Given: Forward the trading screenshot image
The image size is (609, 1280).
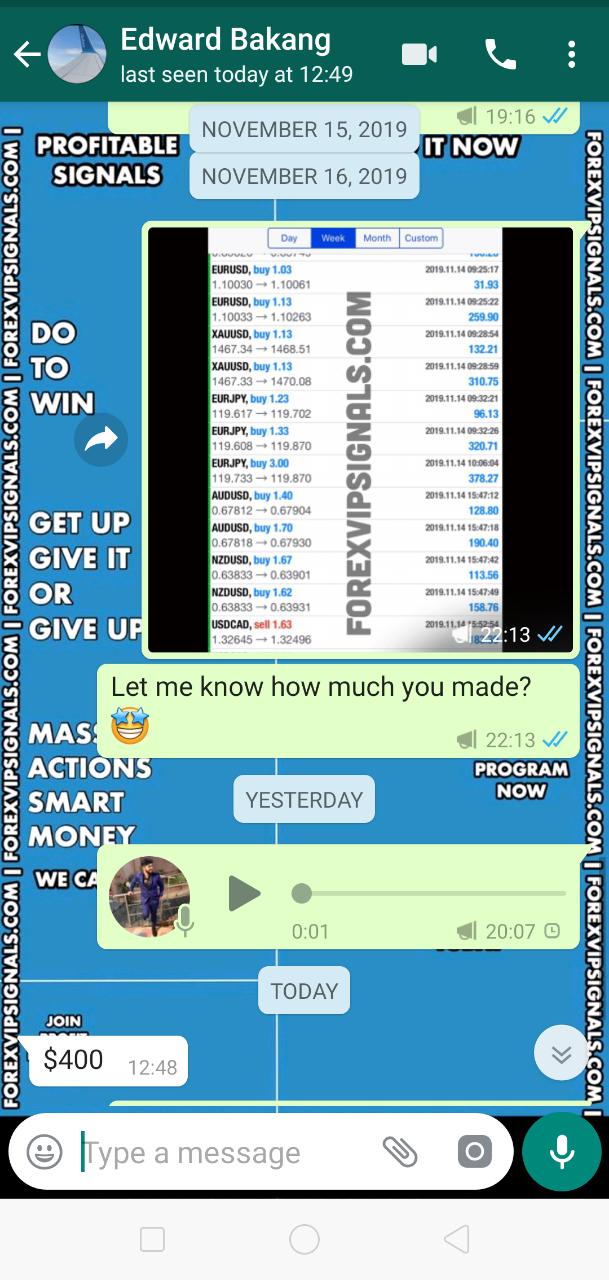Looking at the screenshot, I should click(101, 439).
